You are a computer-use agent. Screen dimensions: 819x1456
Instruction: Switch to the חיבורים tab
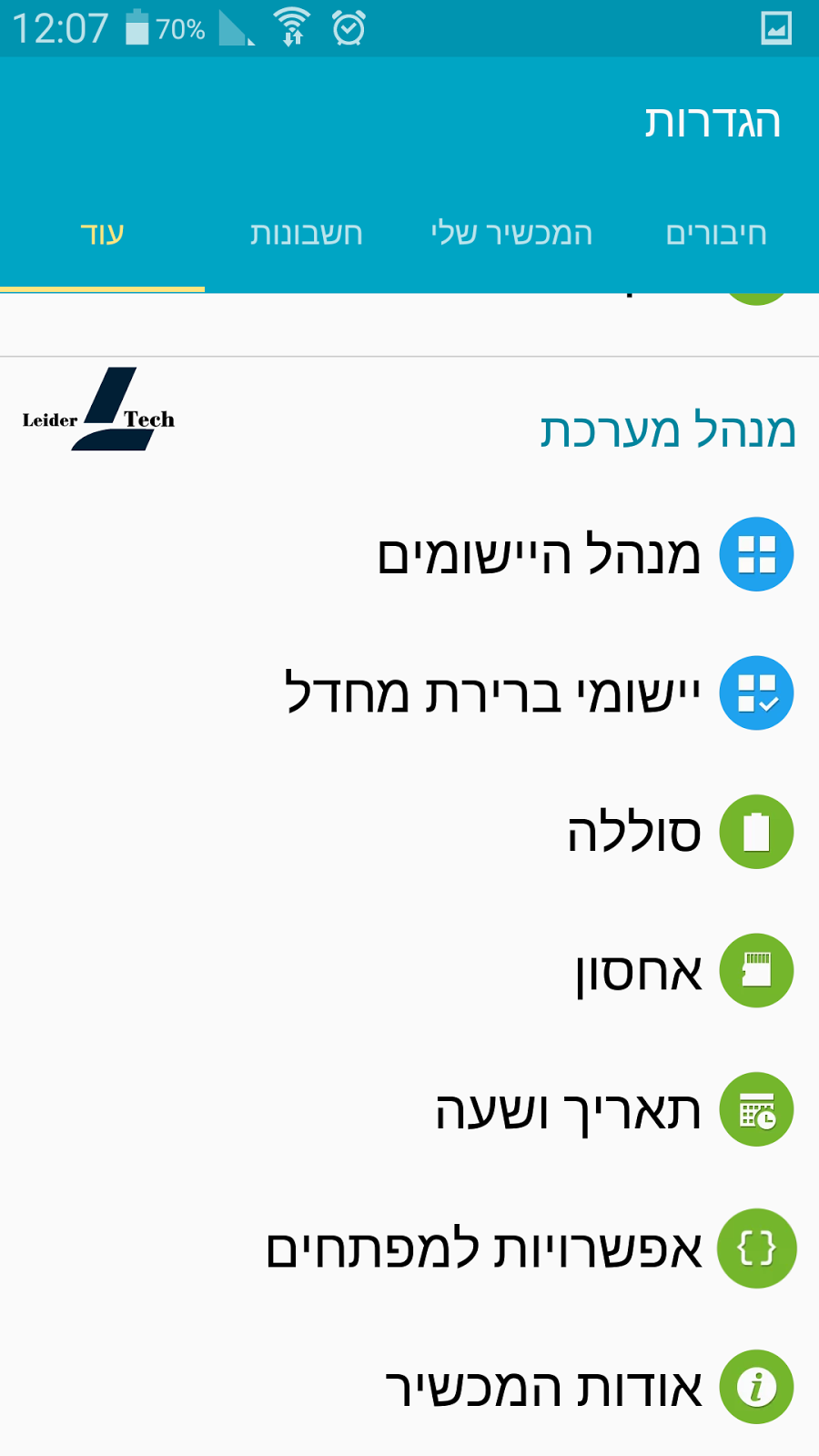click(716, 234)
